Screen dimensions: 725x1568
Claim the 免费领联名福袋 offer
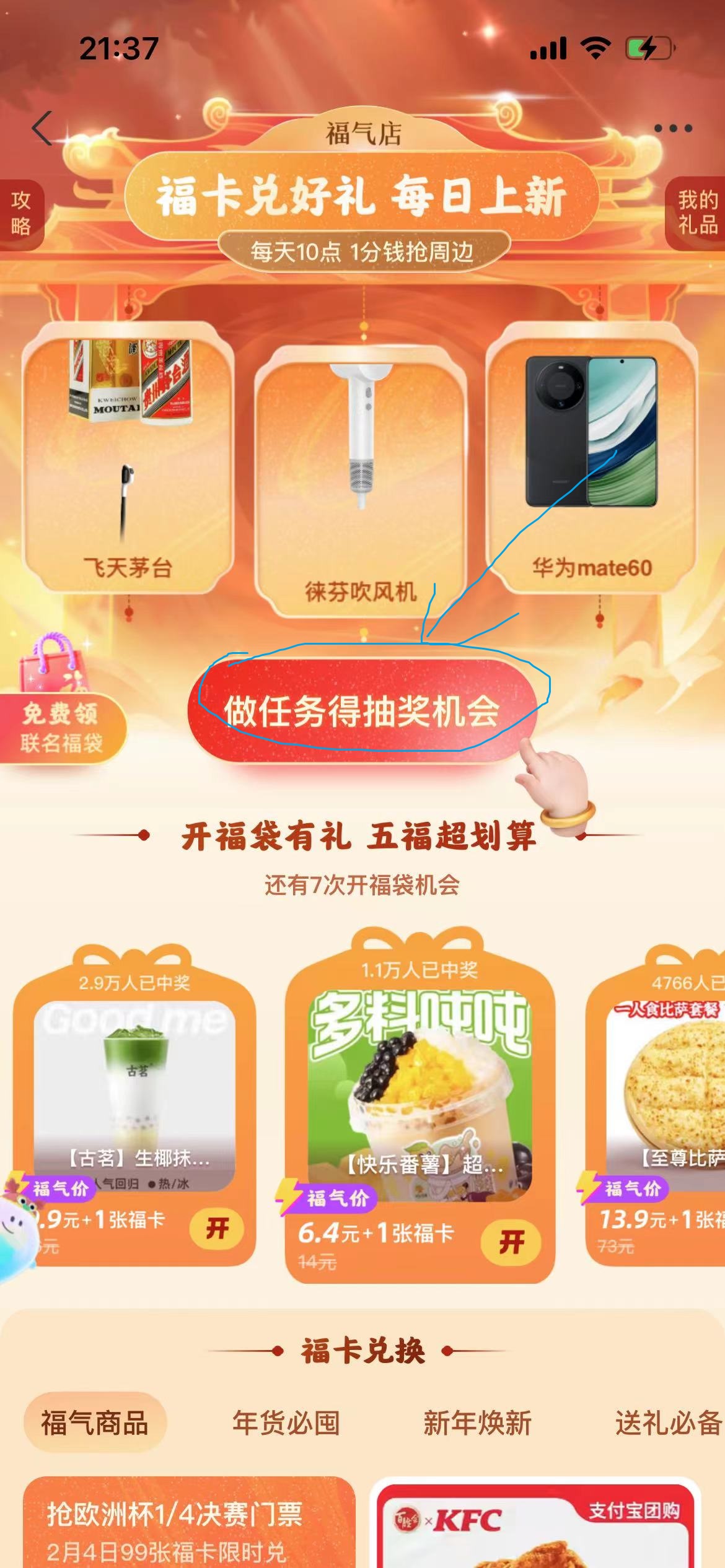61,726
